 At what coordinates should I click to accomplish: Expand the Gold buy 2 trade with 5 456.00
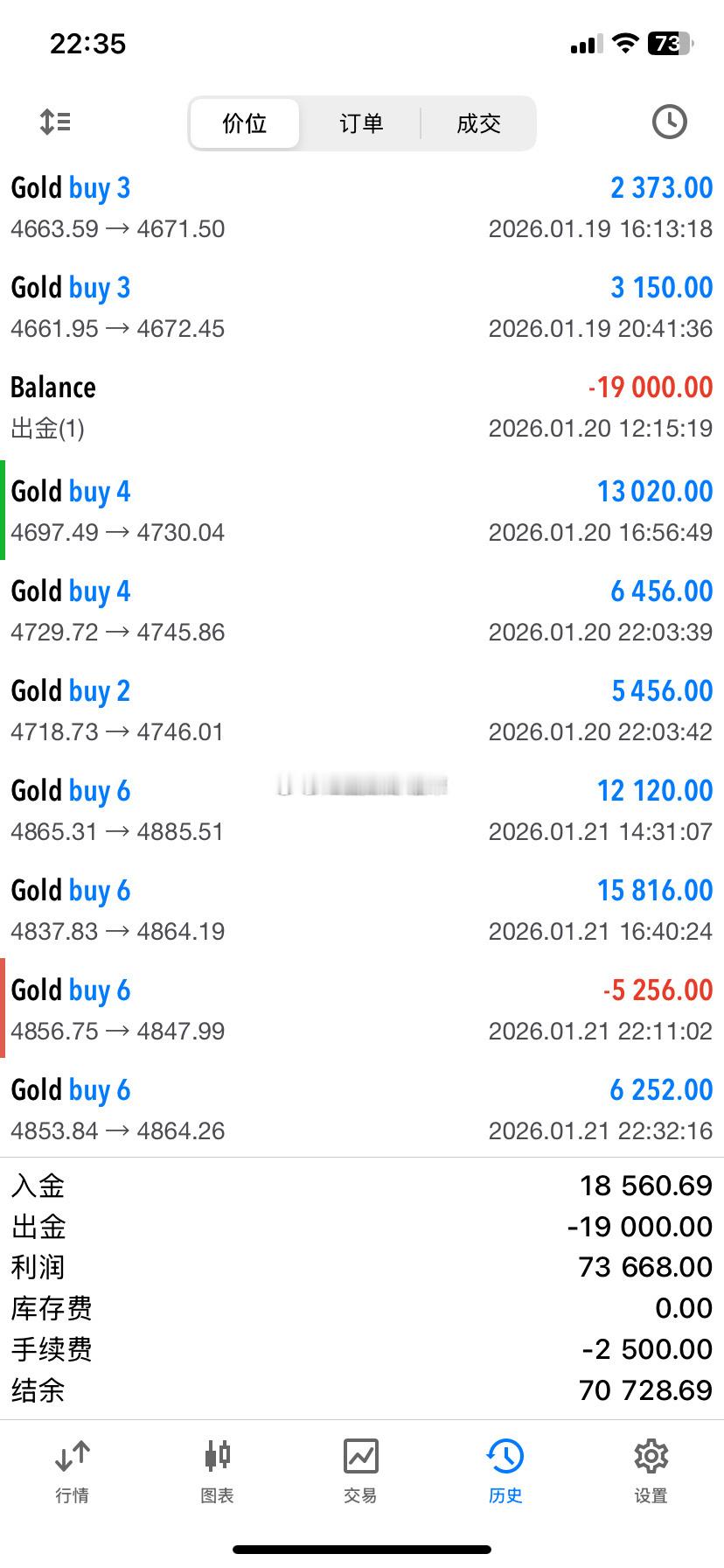[x=362, y=710]
